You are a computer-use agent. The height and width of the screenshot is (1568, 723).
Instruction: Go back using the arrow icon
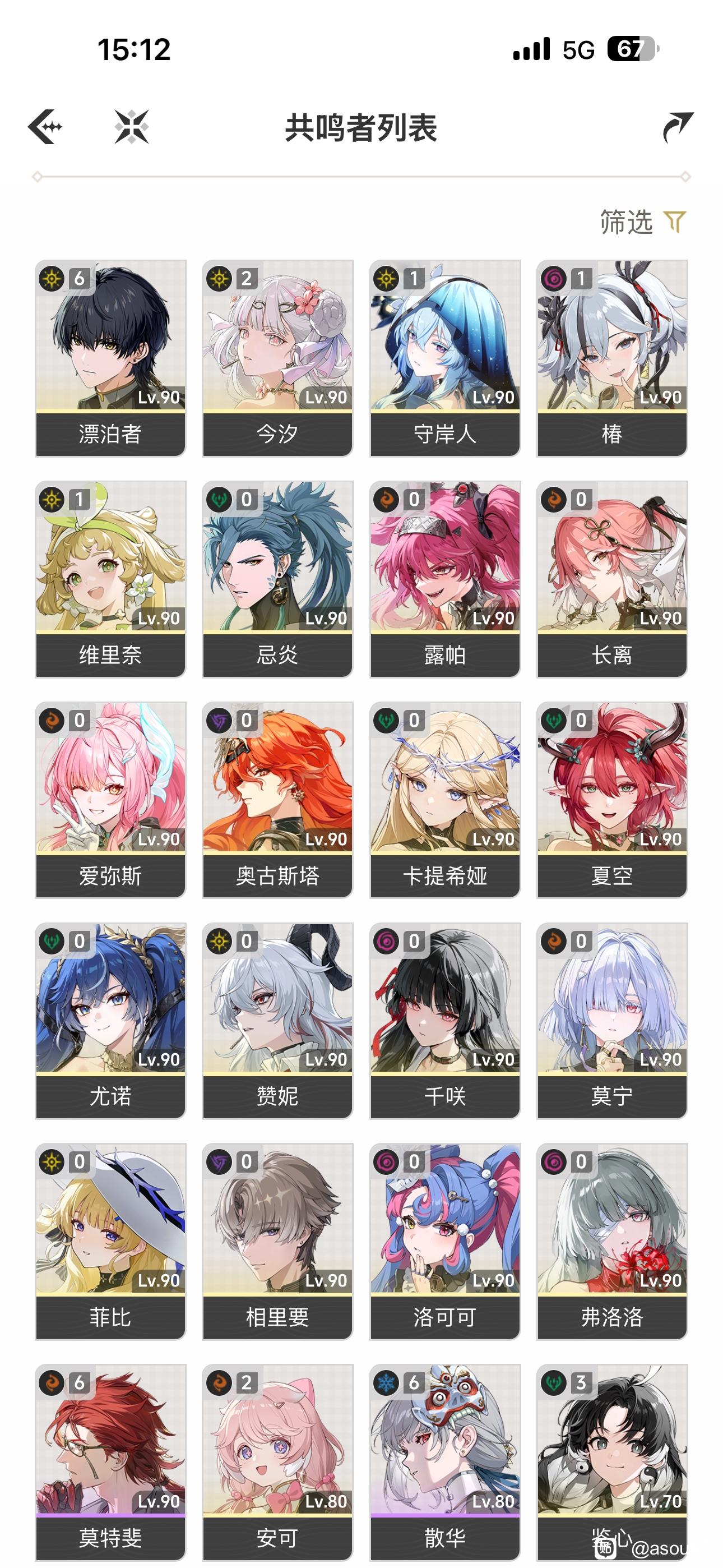tap(45, 127)
